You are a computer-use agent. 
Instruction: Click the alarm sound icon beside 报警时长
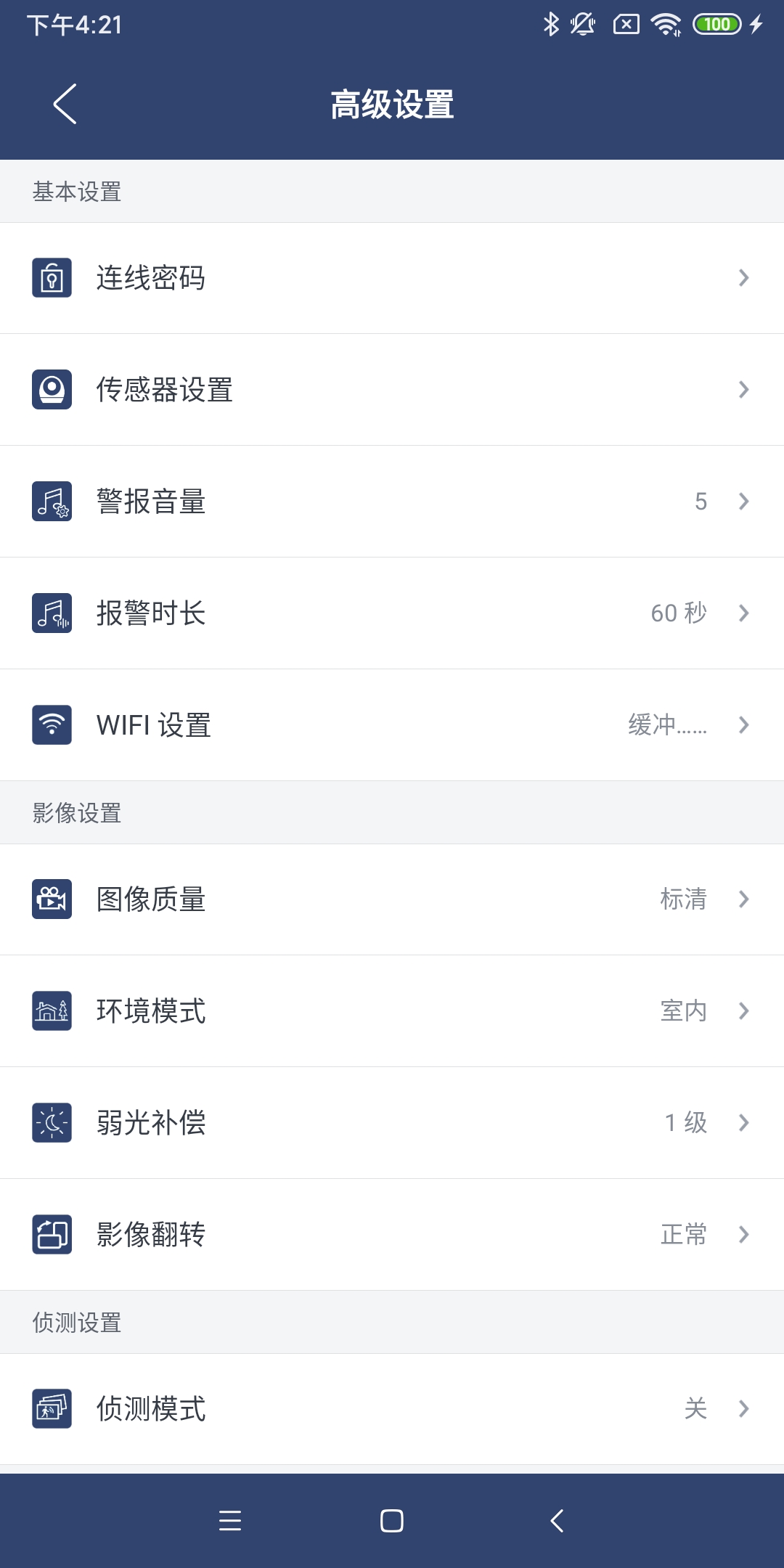51,613
